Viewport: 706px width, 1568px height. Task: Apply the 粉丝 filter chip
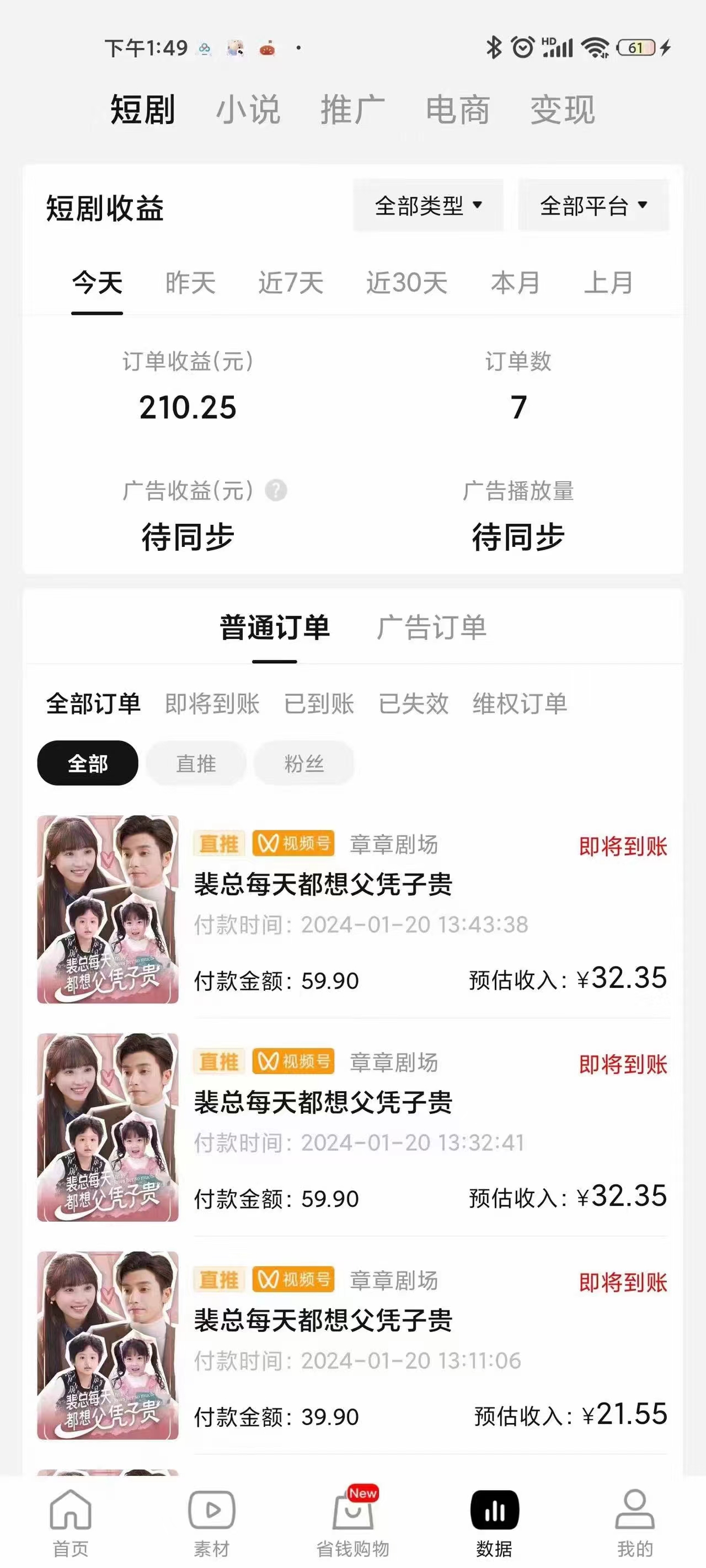(304, 763)
